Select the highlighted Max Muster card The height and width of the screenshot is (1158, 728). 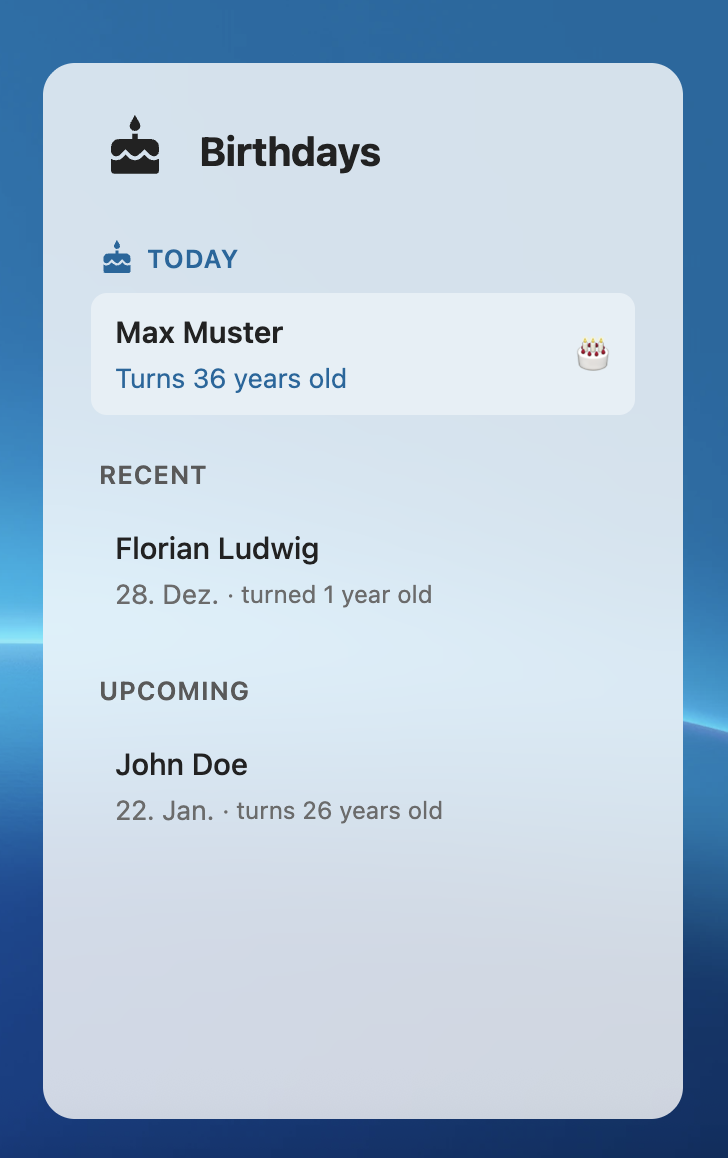click(x=363, y=353)
